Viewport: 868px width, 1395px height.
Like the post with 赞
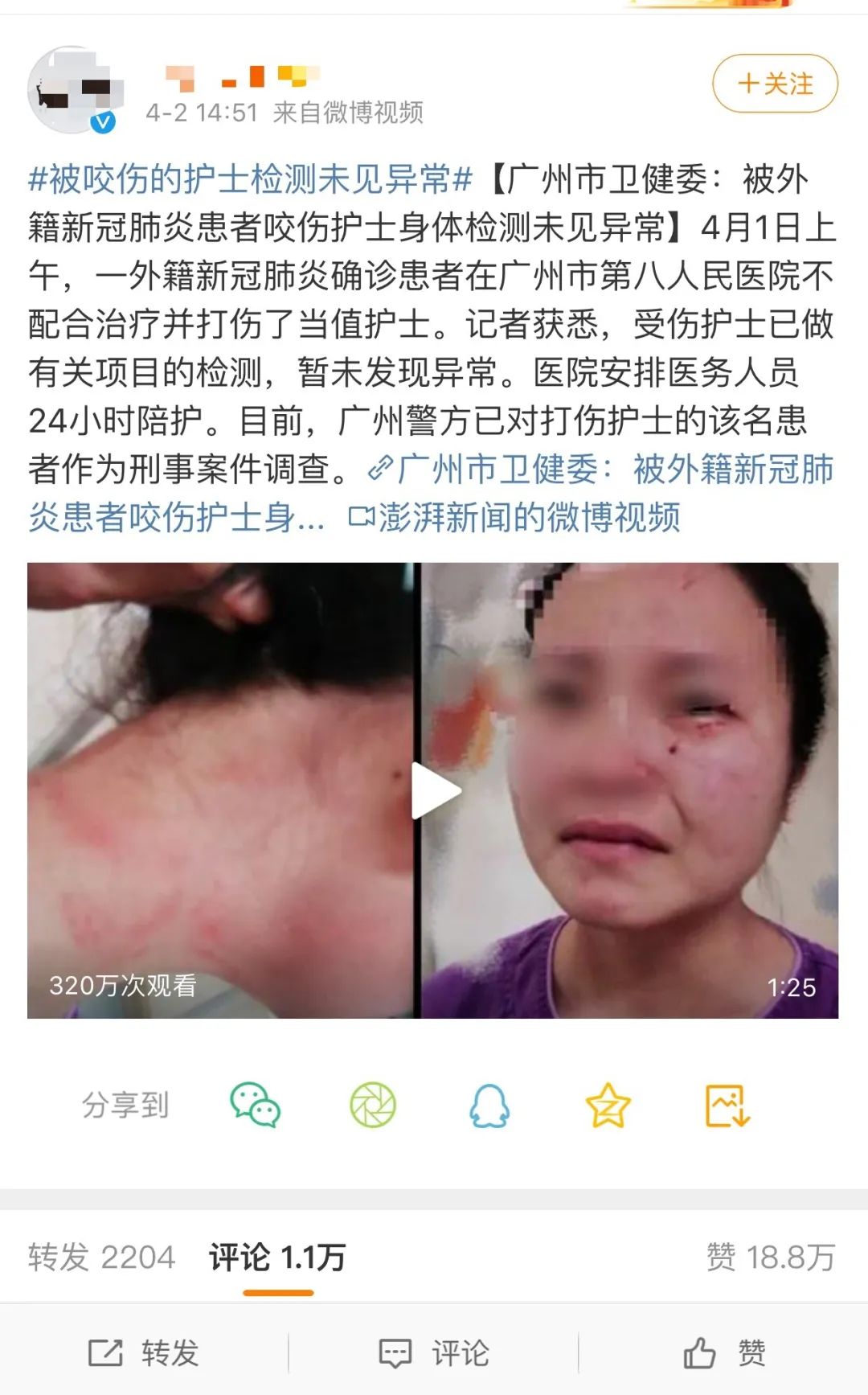tap(723, 1352)
